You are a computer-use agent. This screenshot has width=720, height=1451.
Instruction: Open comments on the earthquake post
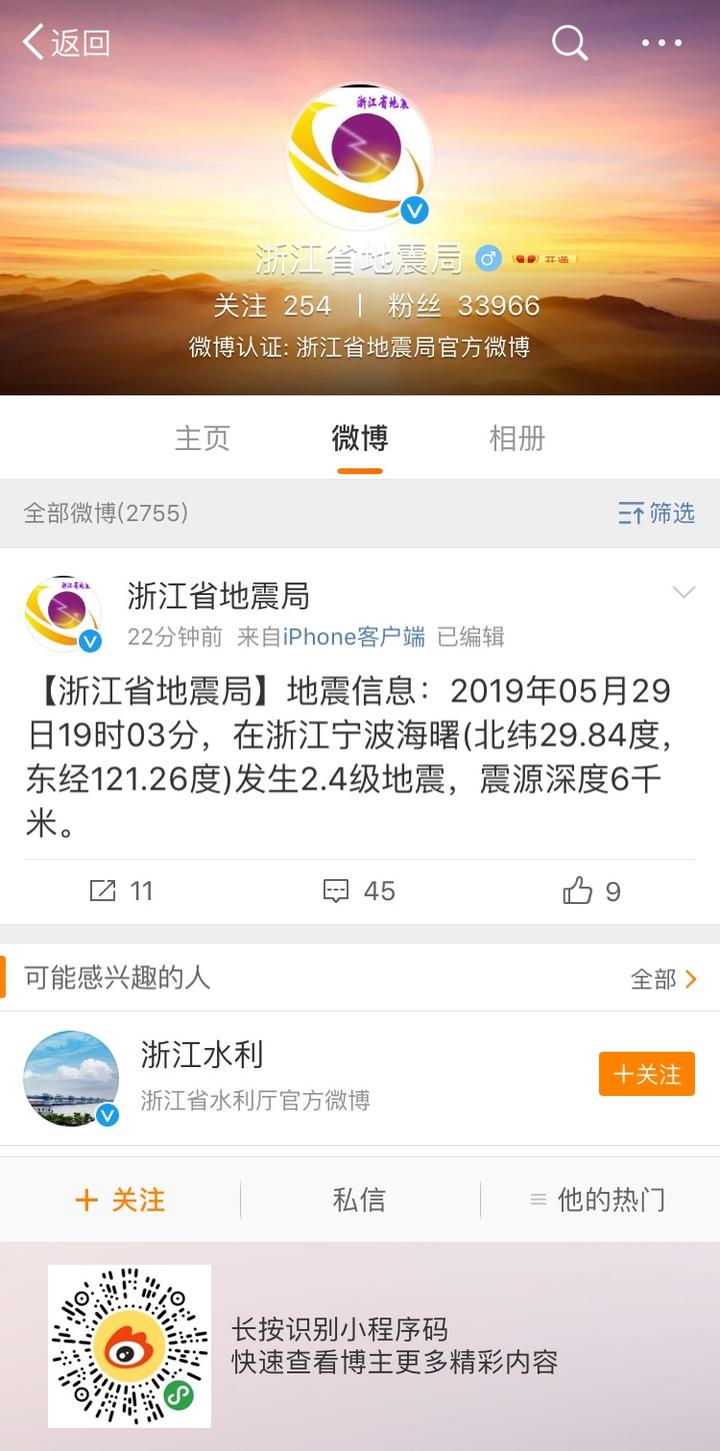point(360,890)
